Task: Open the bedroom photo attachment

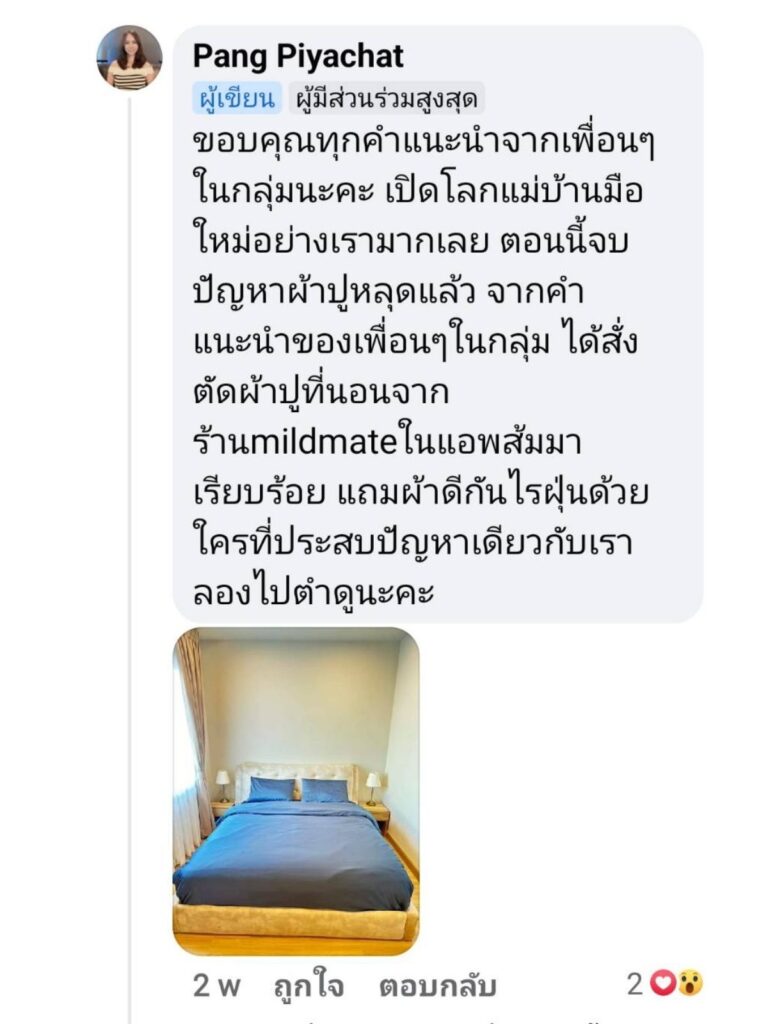Action: pos(296,791)
